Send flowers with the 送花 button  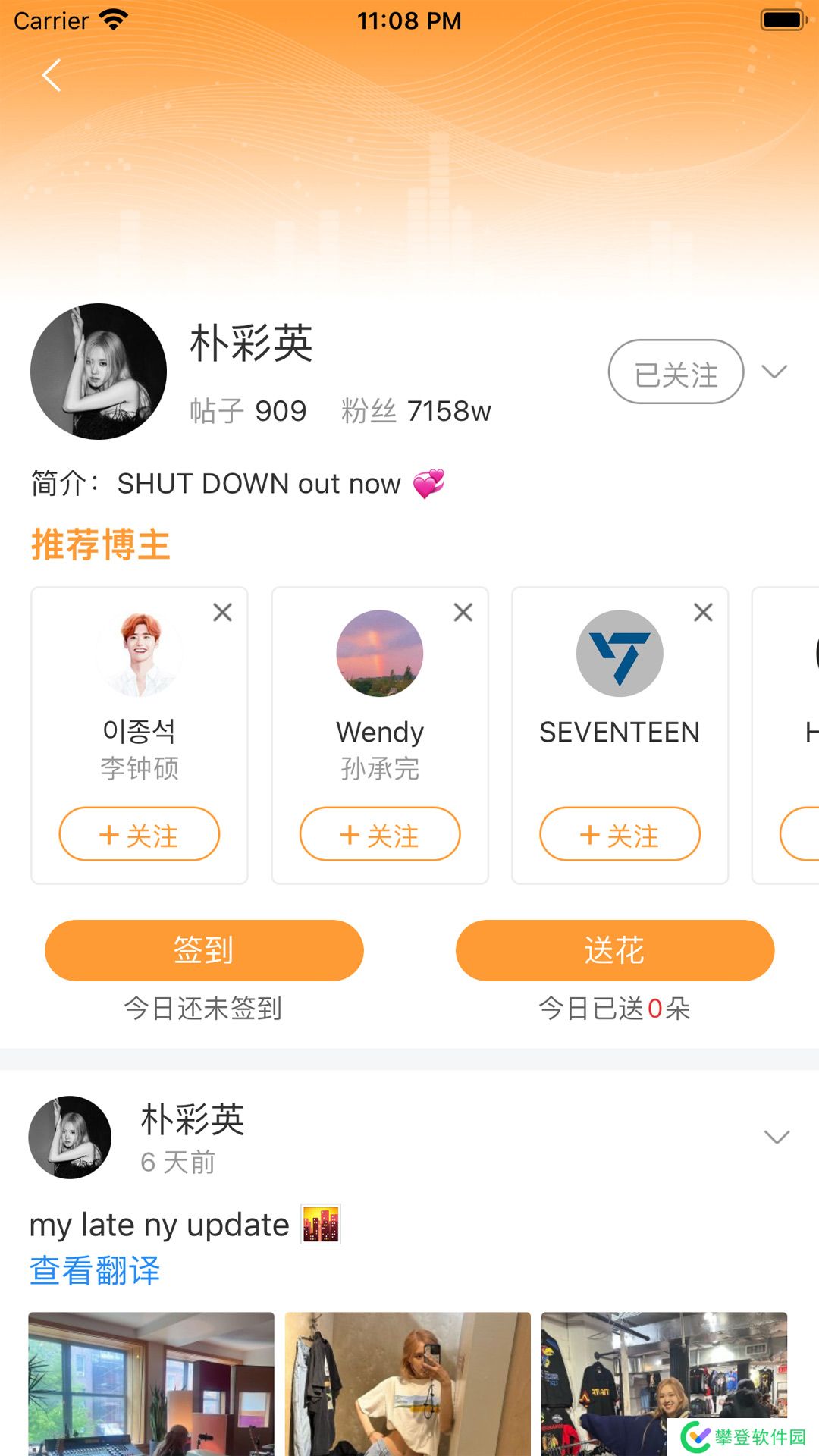(x=614, y=950)
